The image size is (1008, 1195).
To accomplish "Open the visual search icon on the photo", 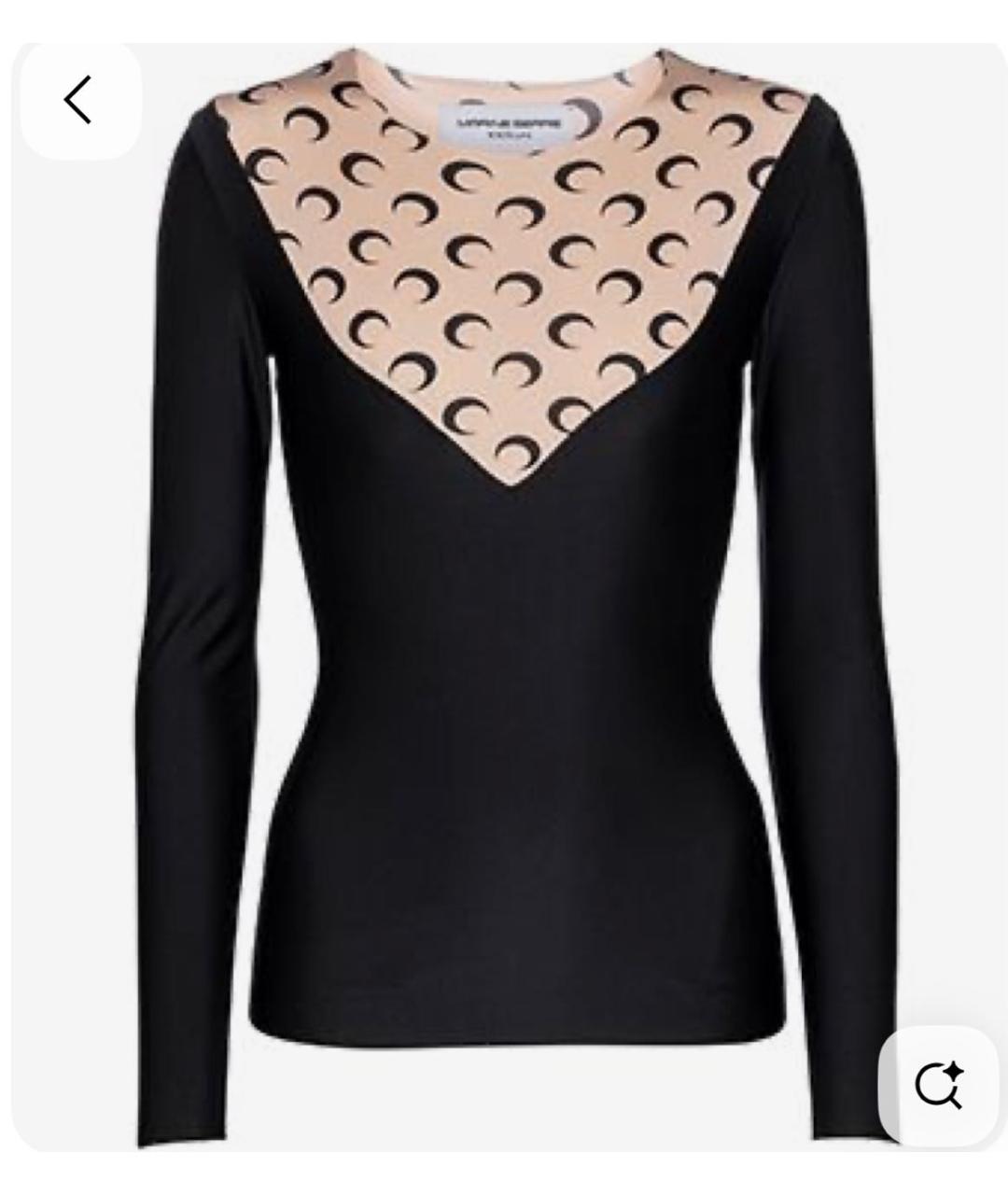I will [938, 1085].
